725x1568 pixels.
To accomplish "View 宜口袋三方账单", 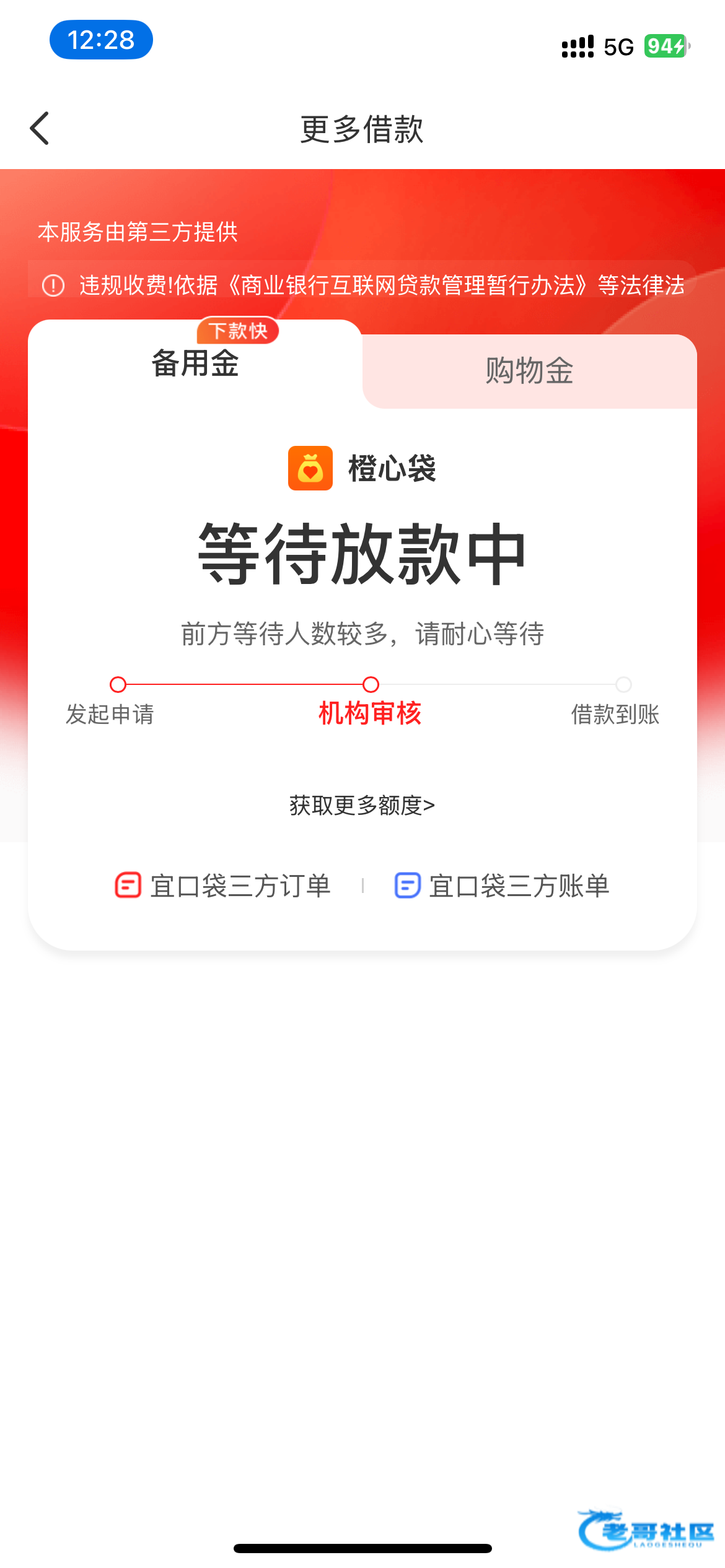I will (502, 886).
